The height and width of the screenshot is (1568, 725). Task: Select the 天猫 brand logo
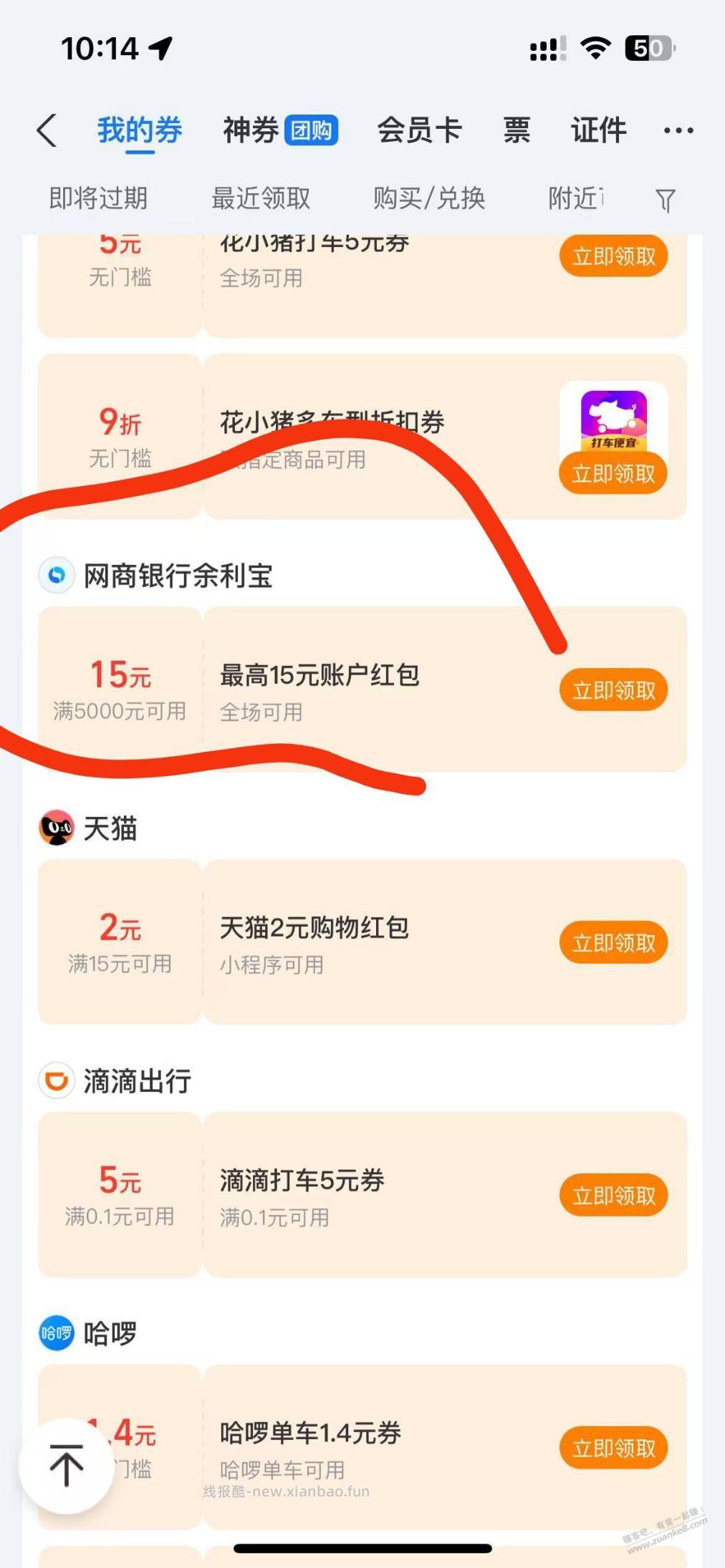tap(56, 827)
